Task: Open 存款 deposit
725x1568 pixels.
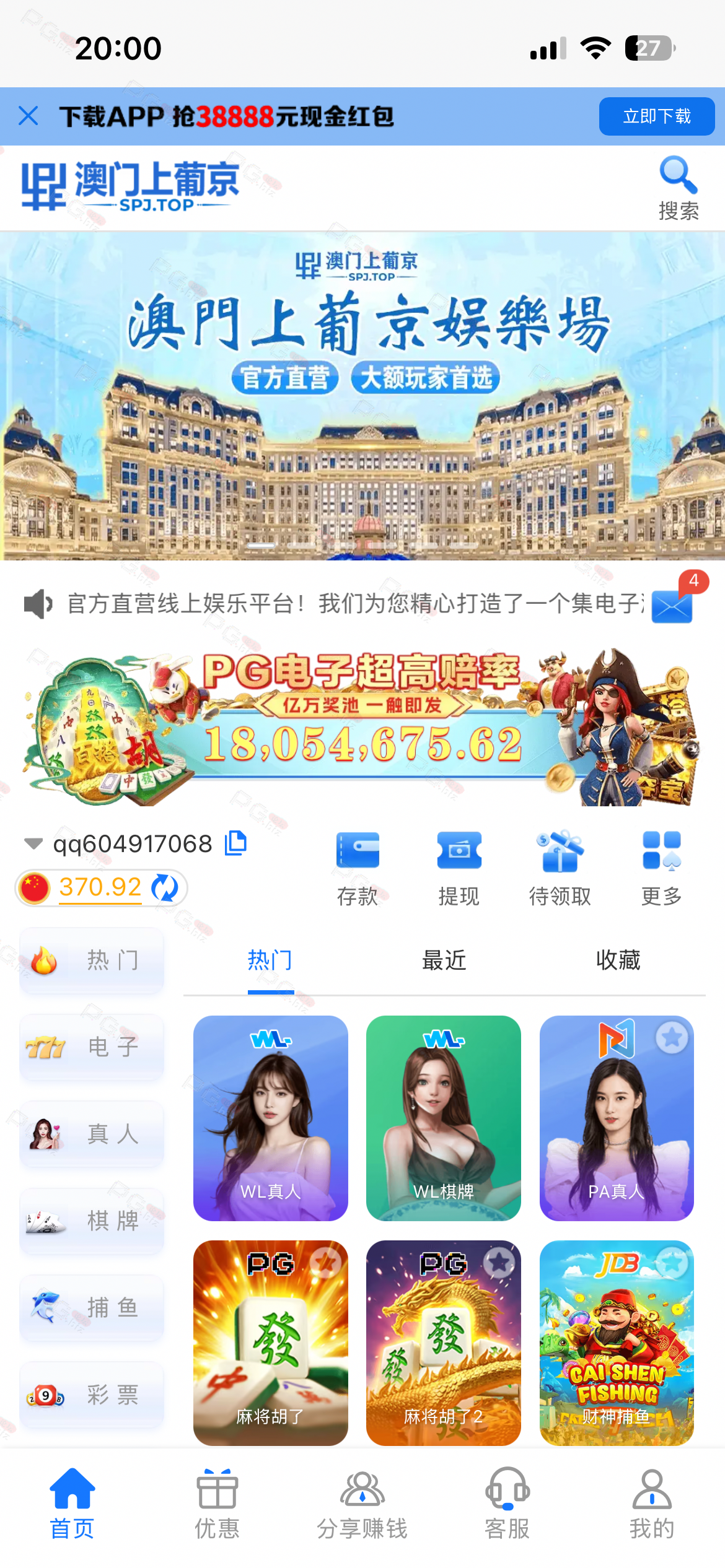Action: (358, 867)
